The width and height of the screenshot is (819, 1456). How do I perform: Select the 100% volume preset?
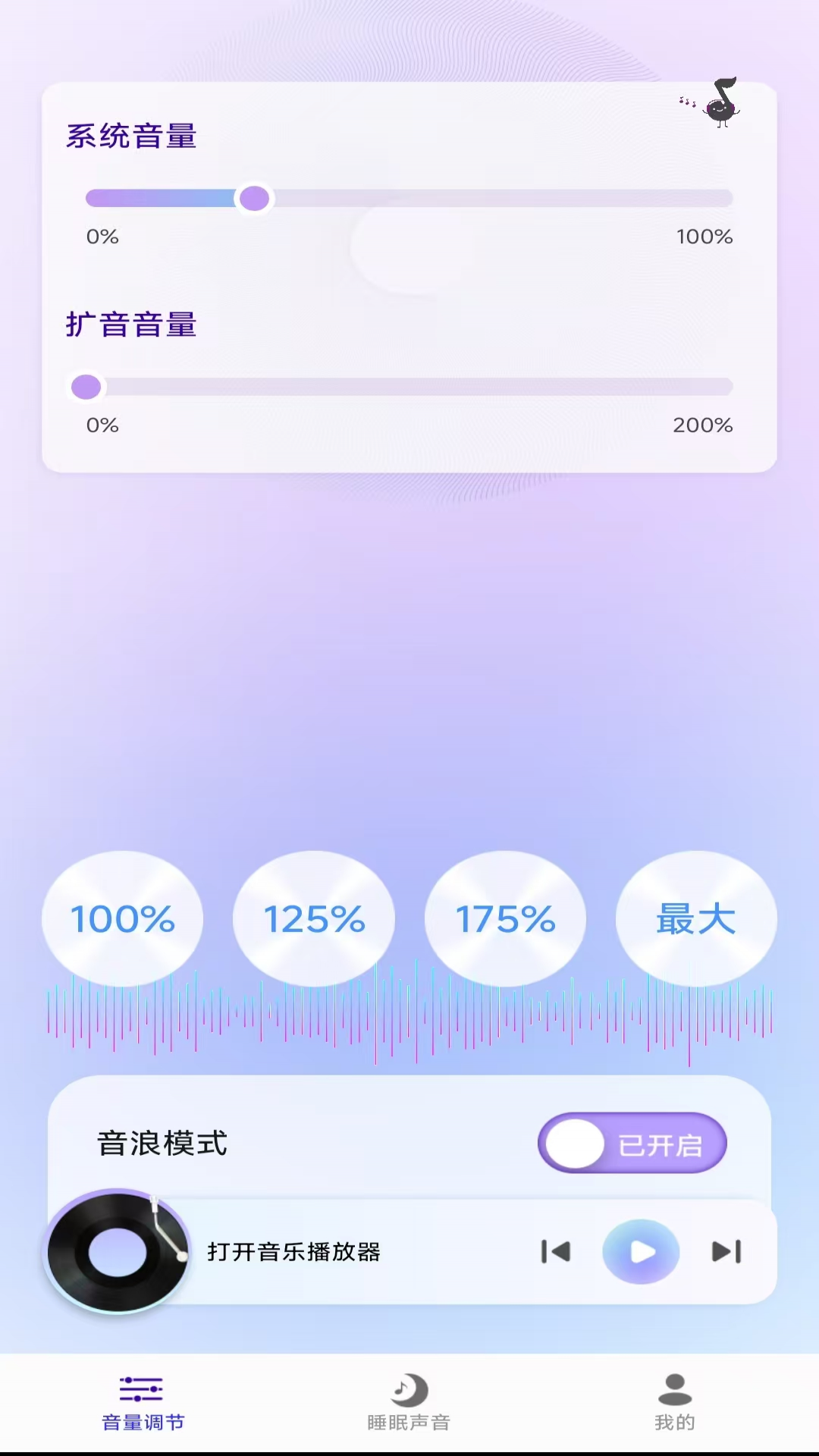click(122, 918)
